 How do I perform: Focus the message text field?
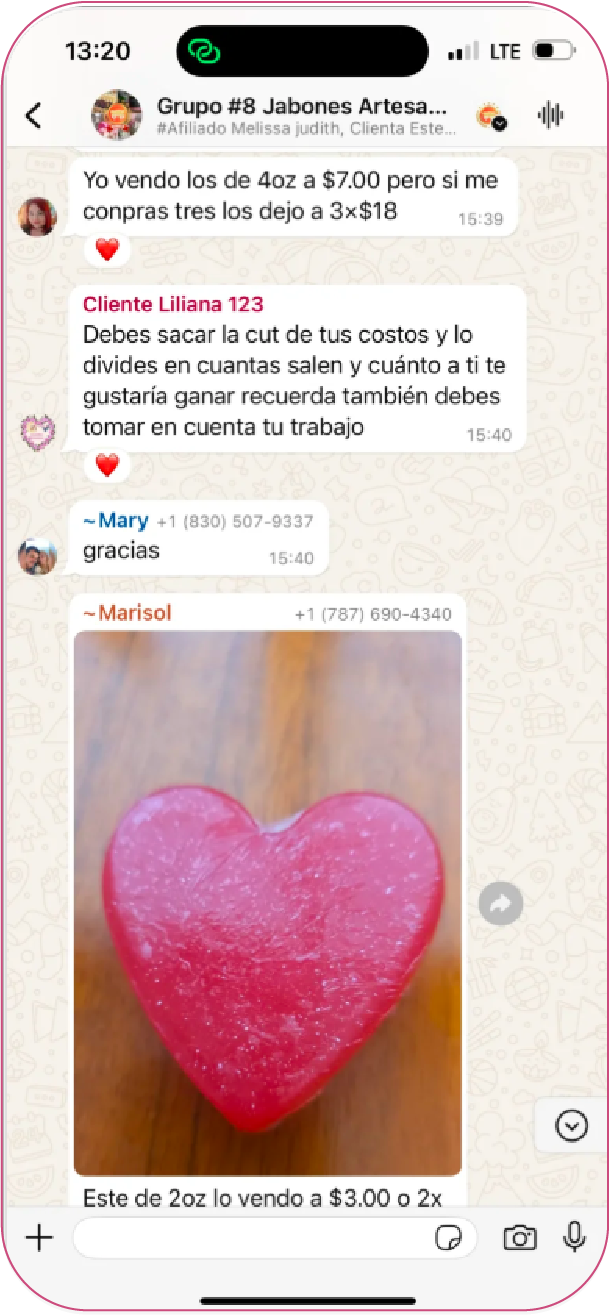250,1239
